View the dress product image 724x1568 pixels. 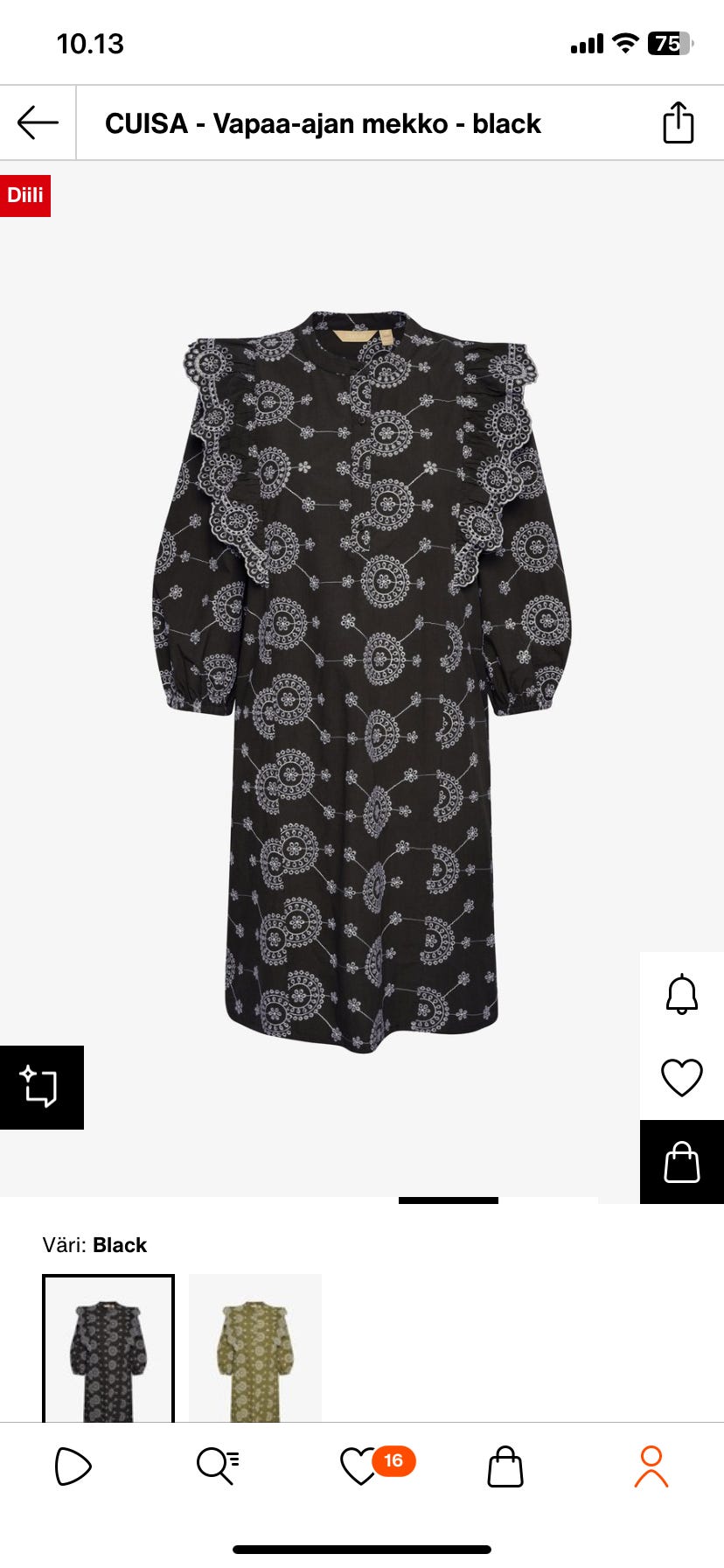(x=362, y=682)
